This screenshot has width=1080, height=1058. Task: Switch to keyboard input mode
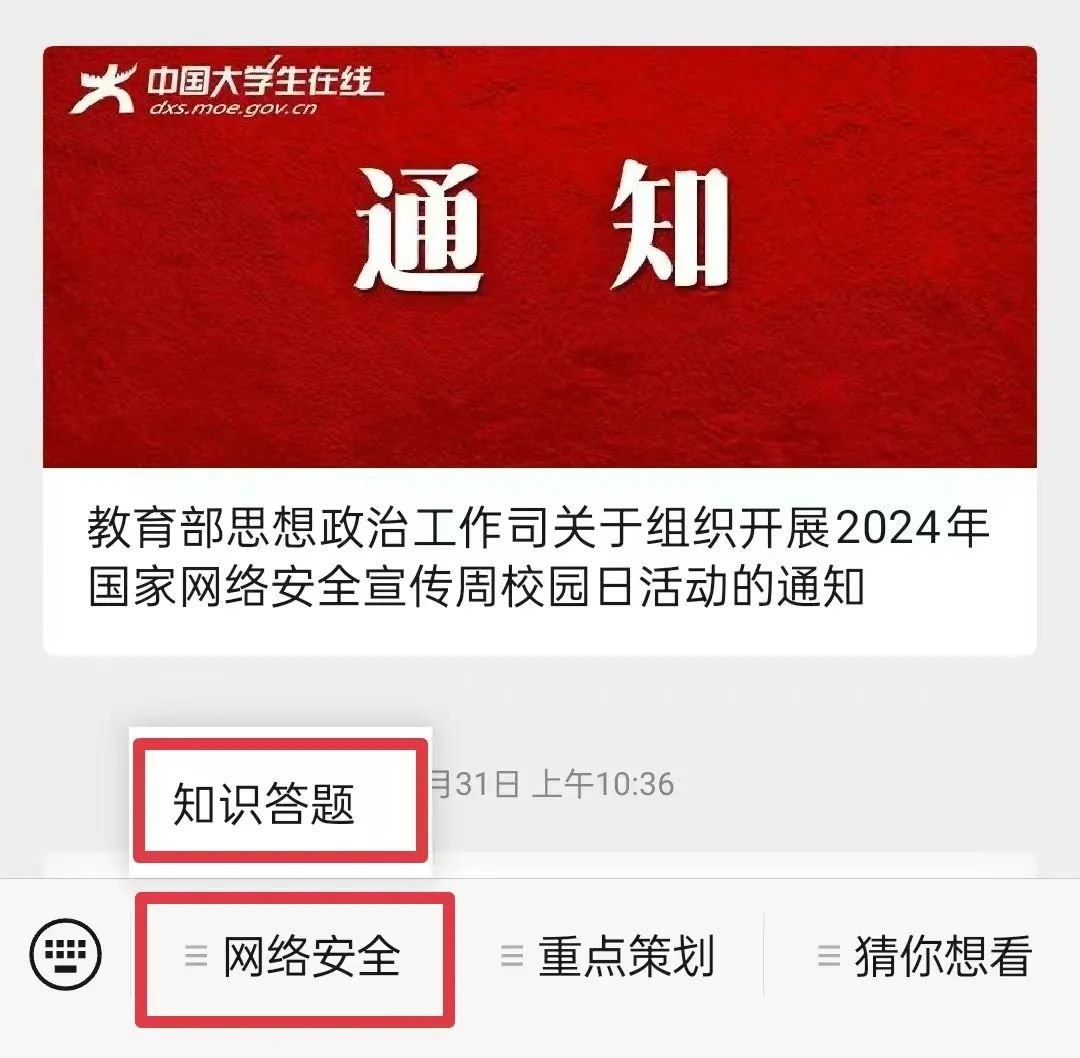tap(66, 956)
